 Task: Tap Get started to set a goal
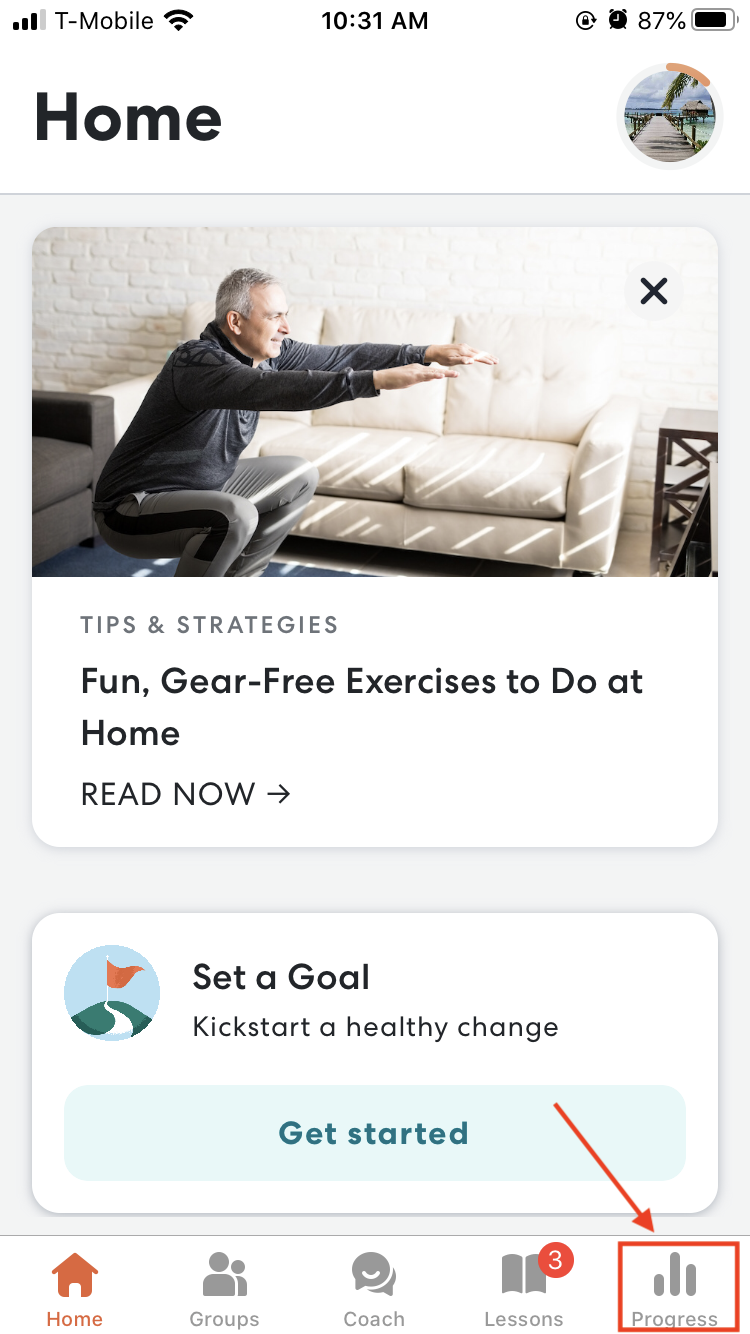pos(374,1133)
